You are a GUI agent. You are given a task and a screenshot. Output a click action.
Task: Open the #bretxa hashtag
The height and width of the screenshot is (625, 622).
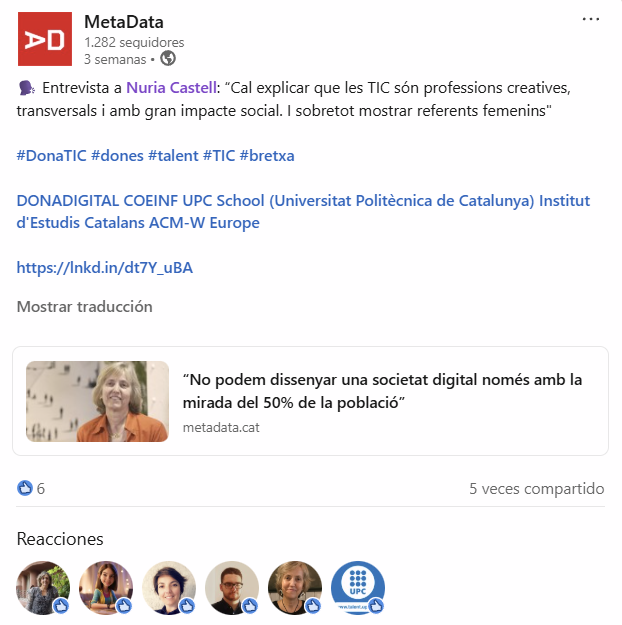point(267,155)
